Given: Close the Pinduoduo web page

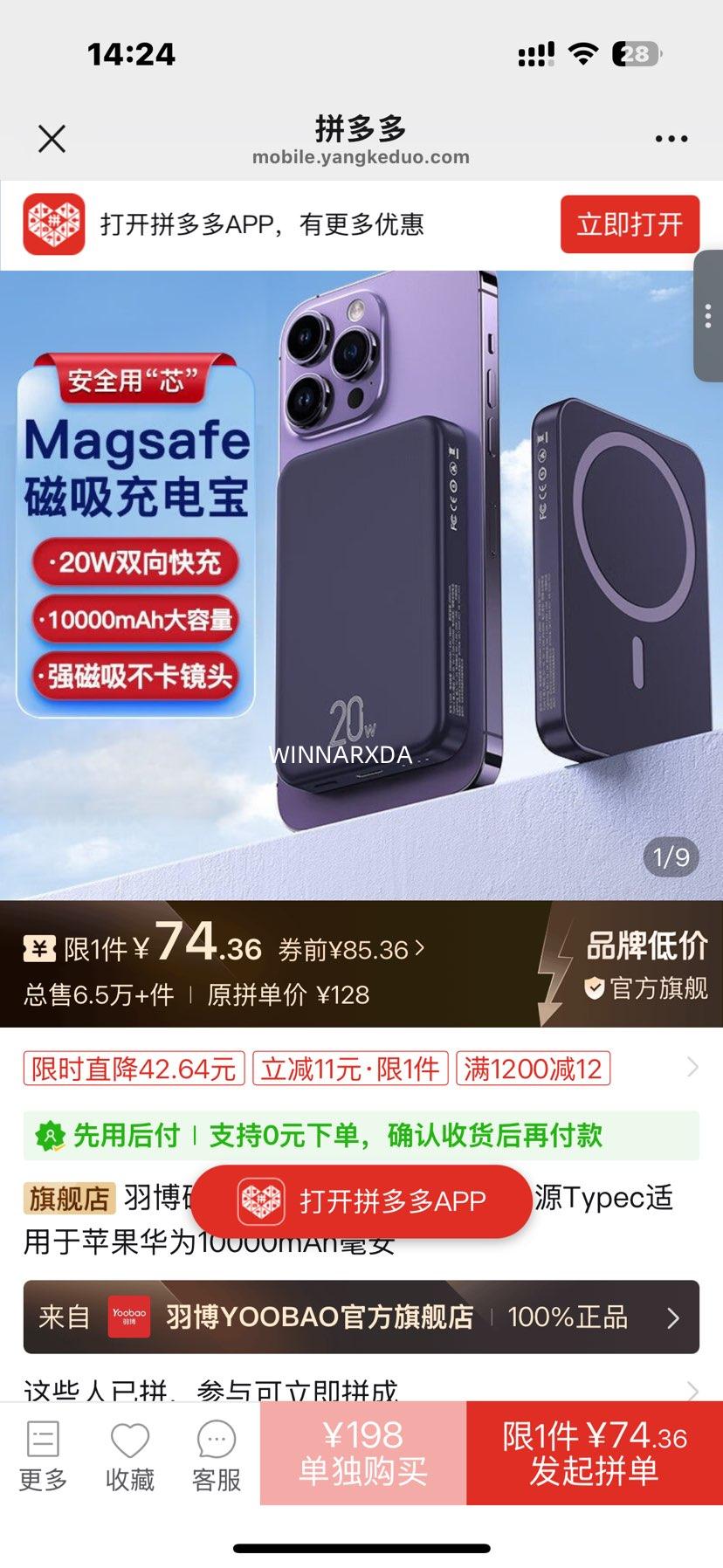Looking at the screenshot, I should 52,138.
